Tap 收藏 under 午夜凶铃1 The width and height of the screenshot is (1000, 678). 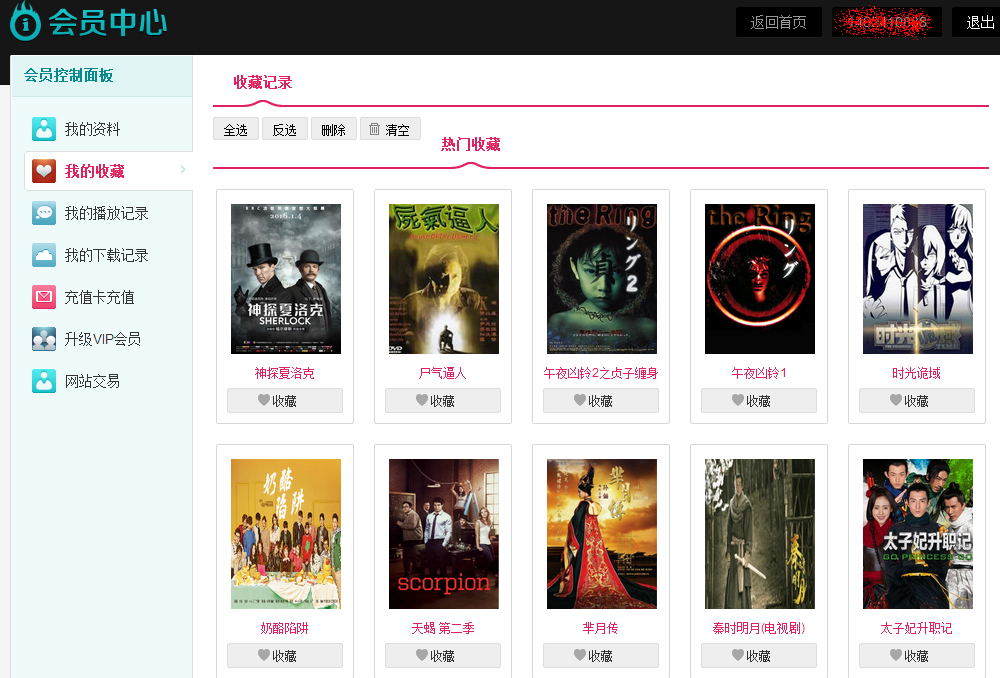(759, 401)
